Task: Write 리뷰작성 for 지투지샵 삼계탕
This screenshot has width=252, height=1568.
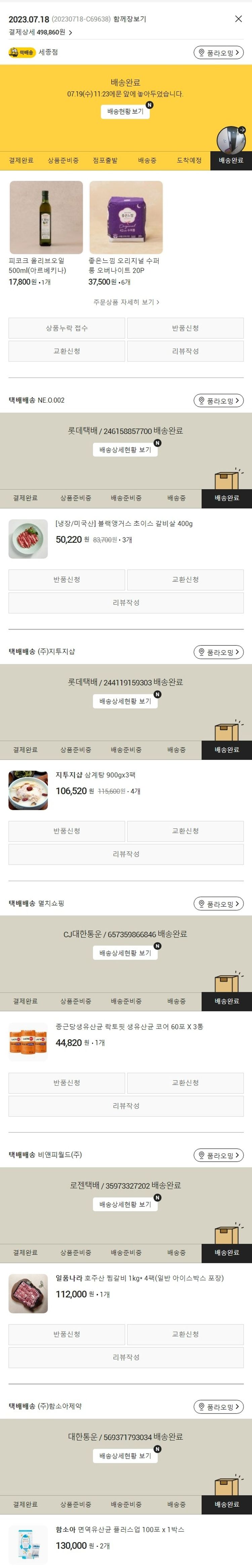Action: pyautogui.click(x=126, y=854)
